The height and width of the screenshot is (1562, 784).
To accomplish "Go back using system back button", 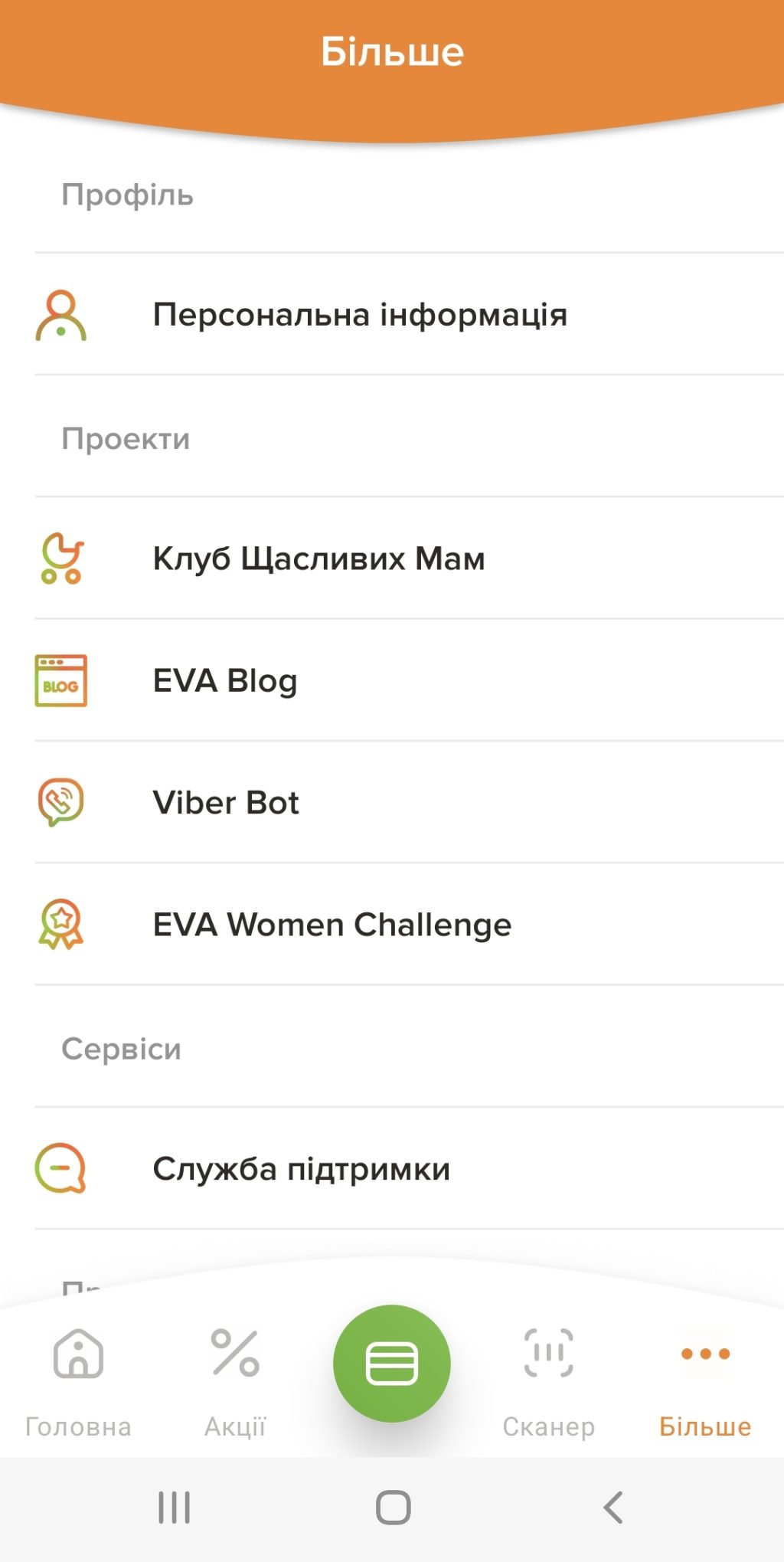I will point(612,1508).
